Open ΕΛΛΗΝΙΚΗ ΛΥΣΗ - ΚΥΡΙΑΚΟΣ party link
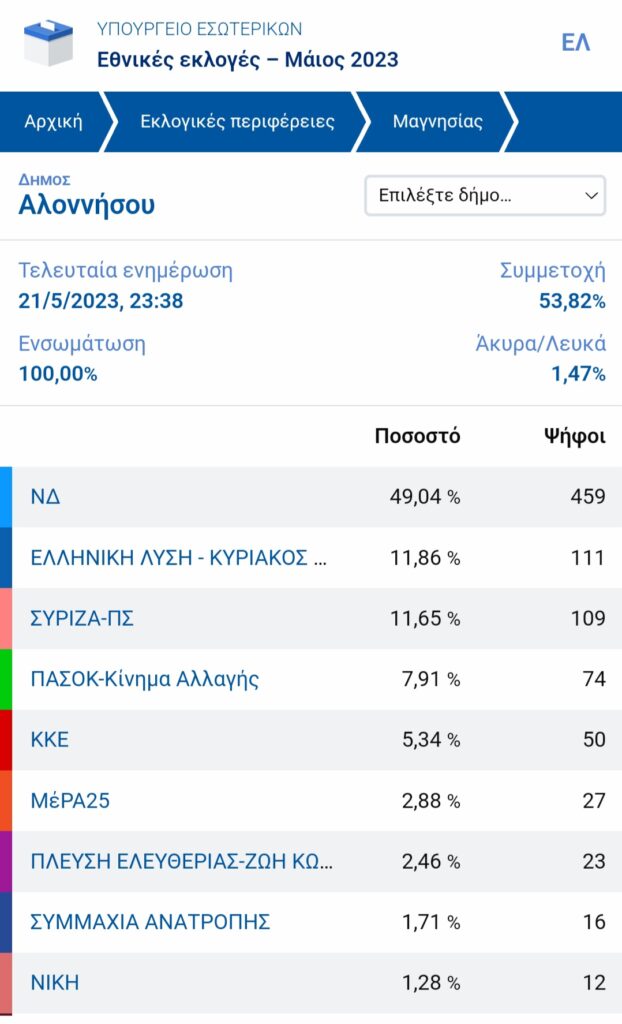 coord(178,558)
